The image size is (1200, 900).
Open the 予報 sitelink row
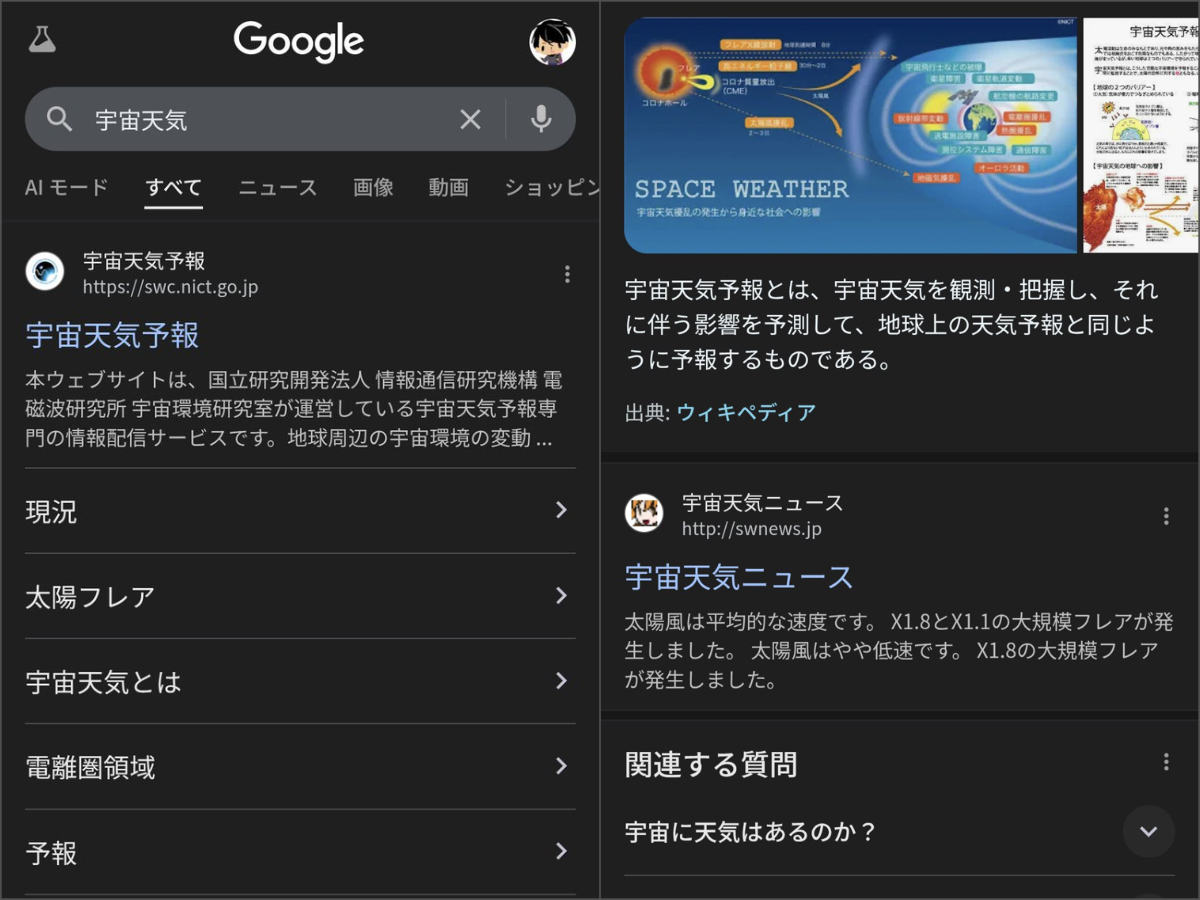pos(300,852)
